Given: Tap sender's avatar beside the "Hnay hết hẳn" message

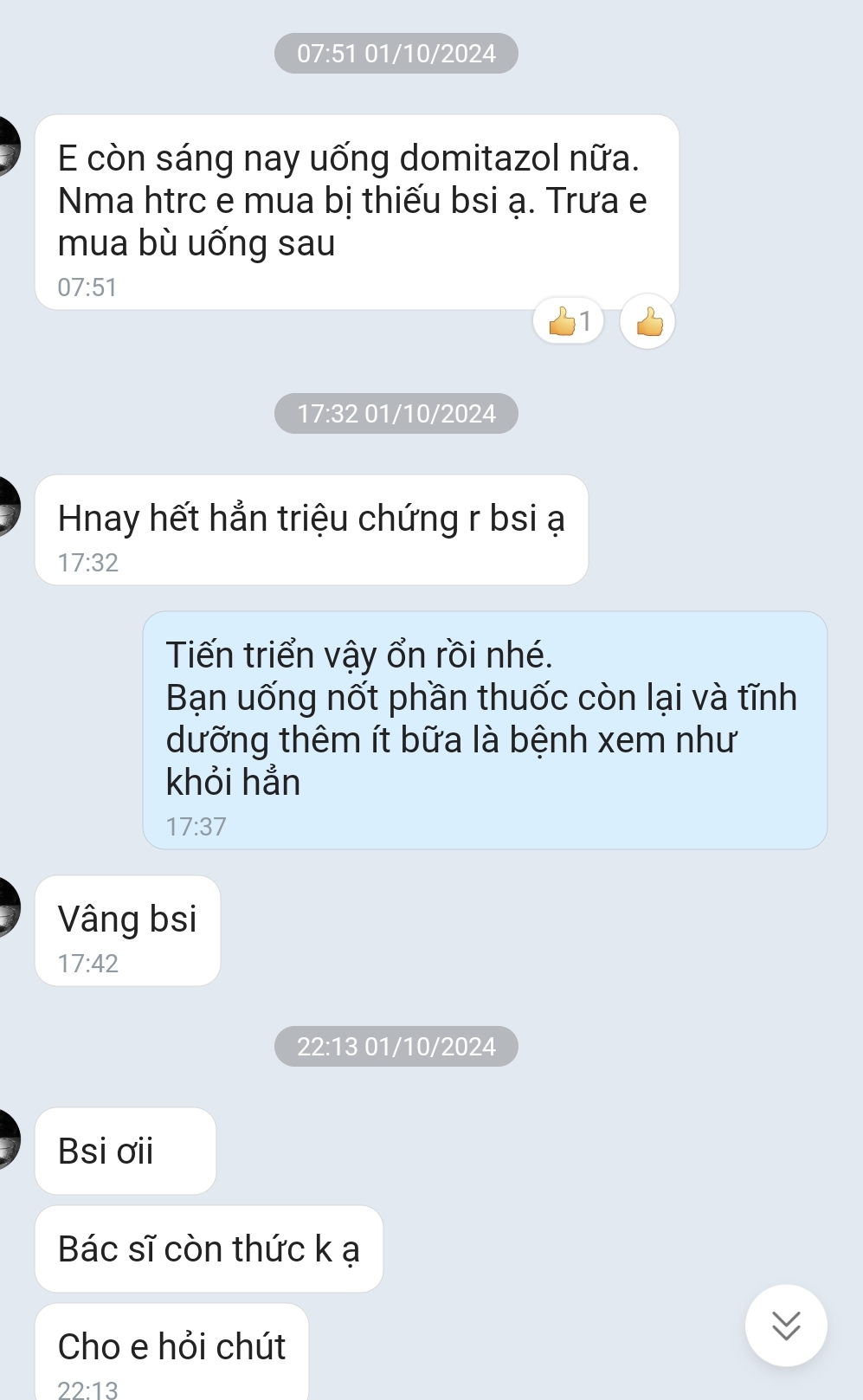Looking at the screenshot, I should click(x=7, y=506).
